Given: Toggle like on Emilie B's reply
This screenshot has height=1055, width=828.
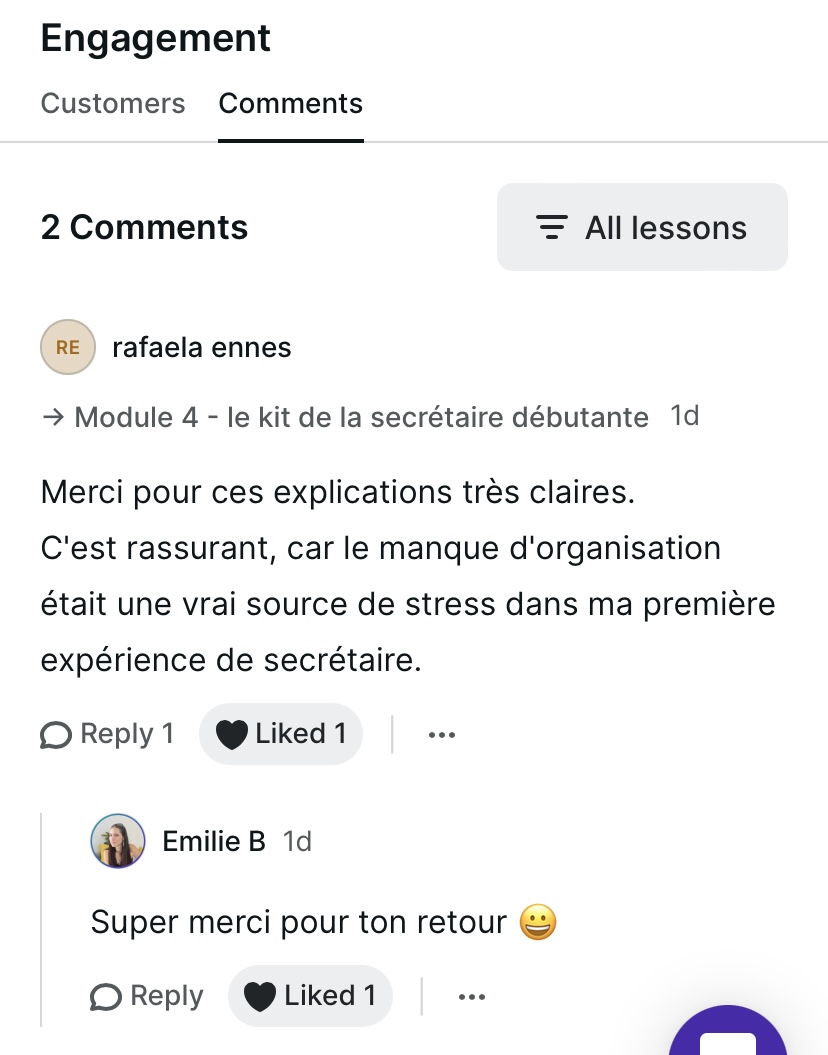Looking at the screenshot, I should tap(310, 996).
